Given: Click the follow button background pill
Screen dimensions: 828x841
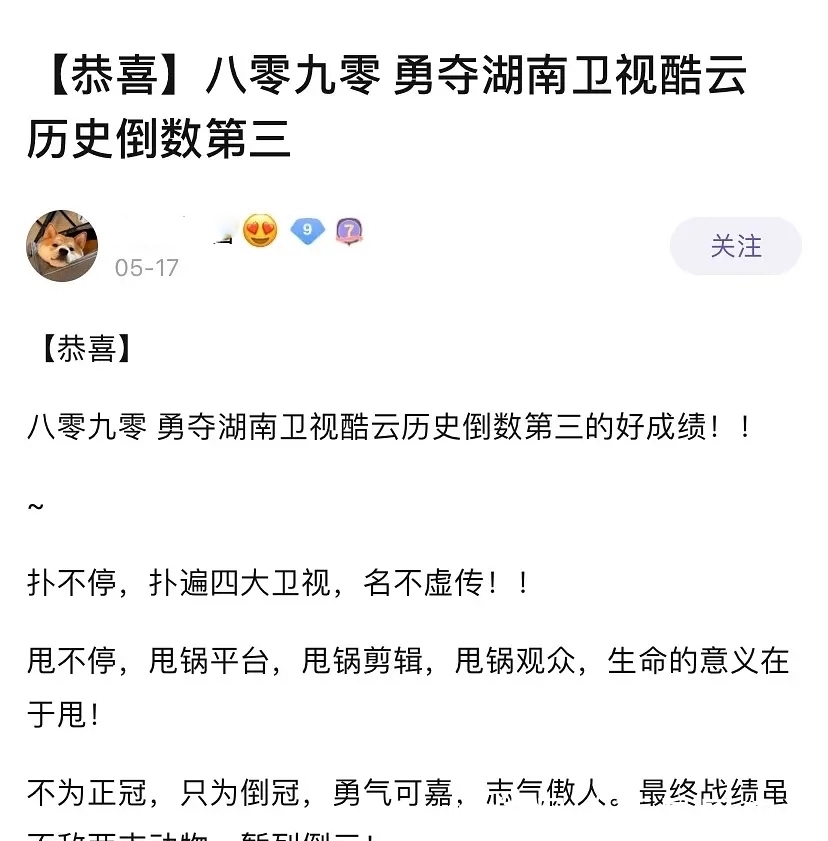Looking at the screenshot, I should (735, 246).
